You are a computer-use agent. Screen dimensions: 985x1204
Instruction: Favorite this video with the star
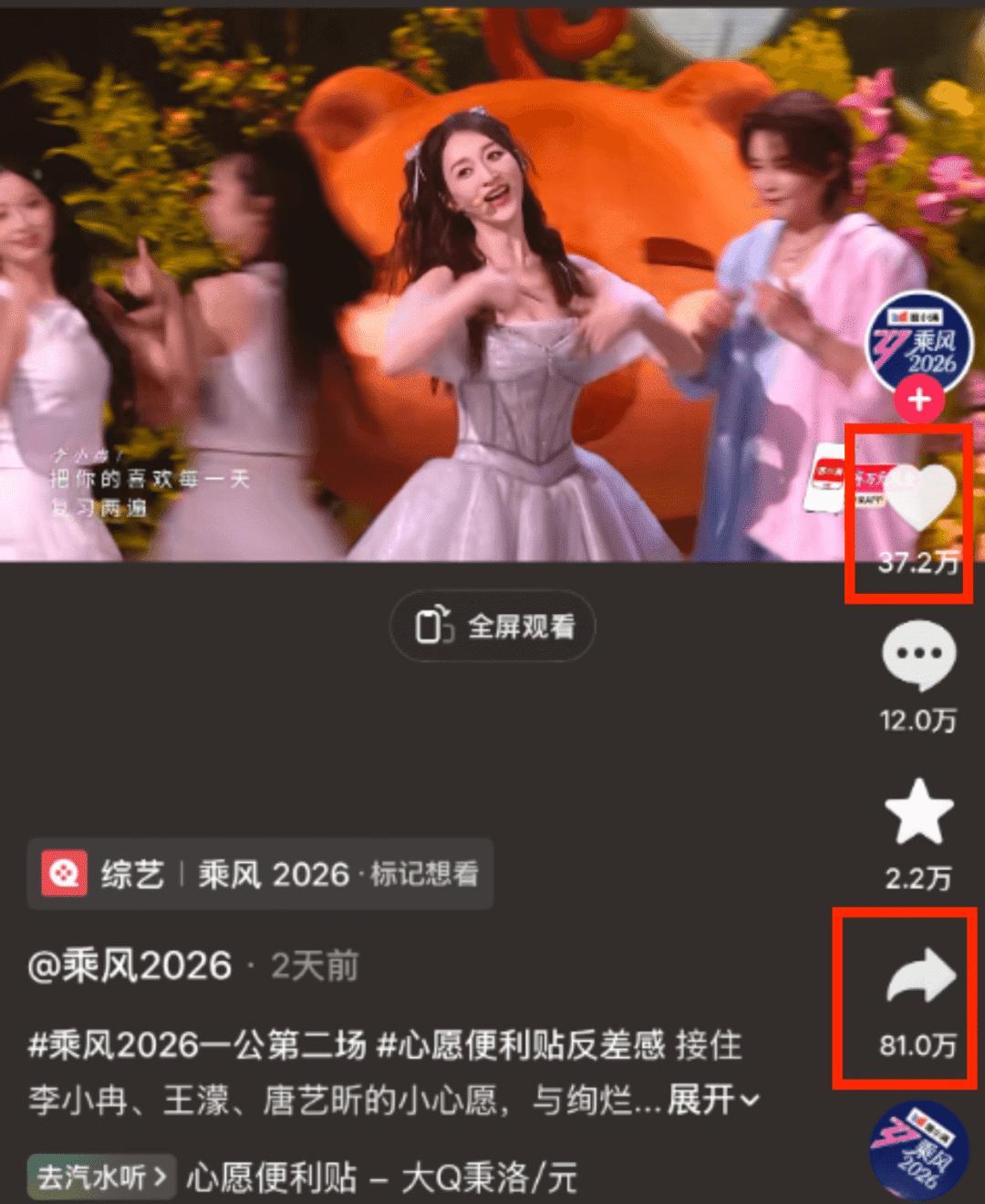(x=918, y=812)
